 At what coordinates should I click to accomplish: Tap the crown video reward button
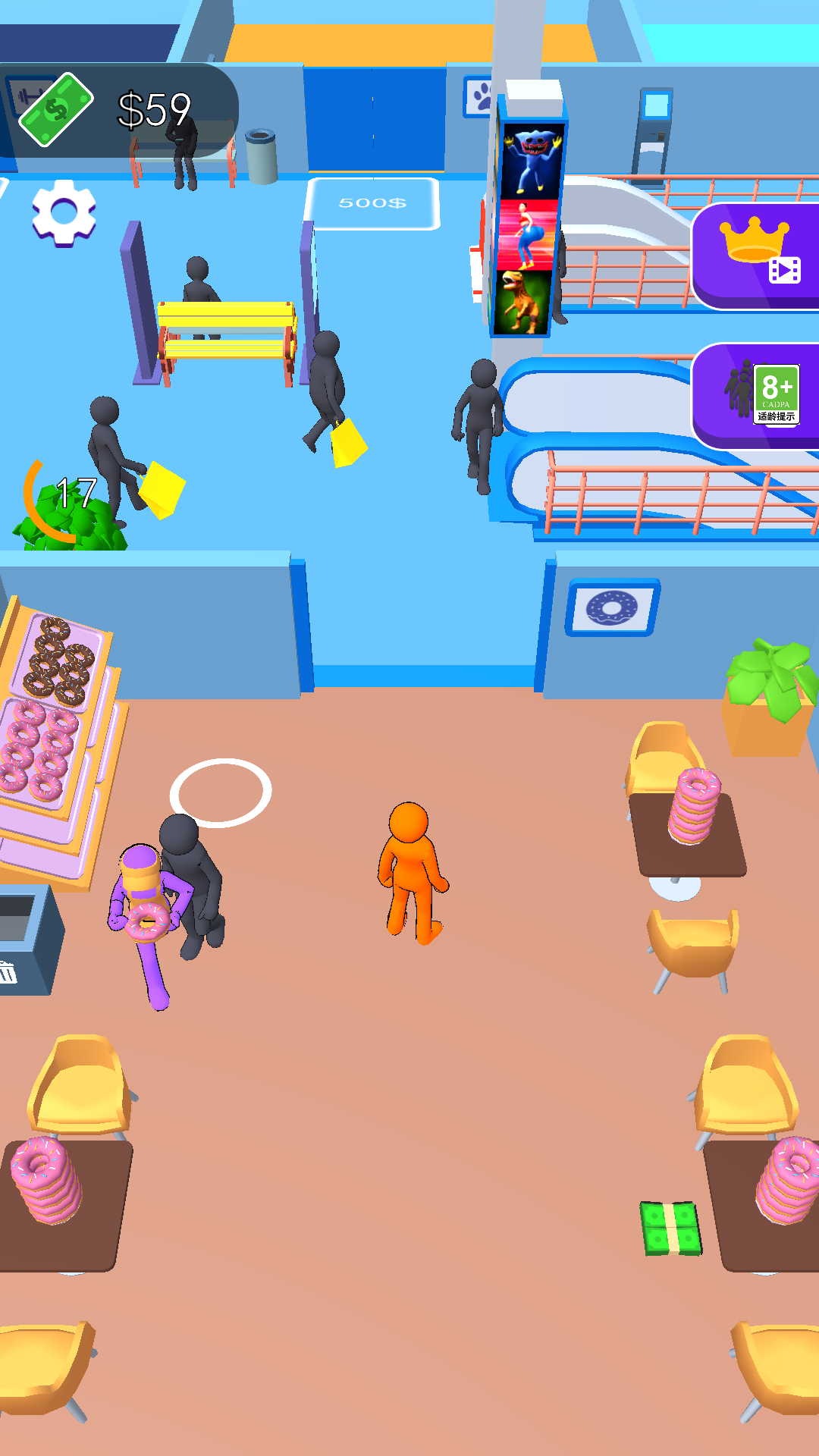pyautogui.click(x=757, y=256)
